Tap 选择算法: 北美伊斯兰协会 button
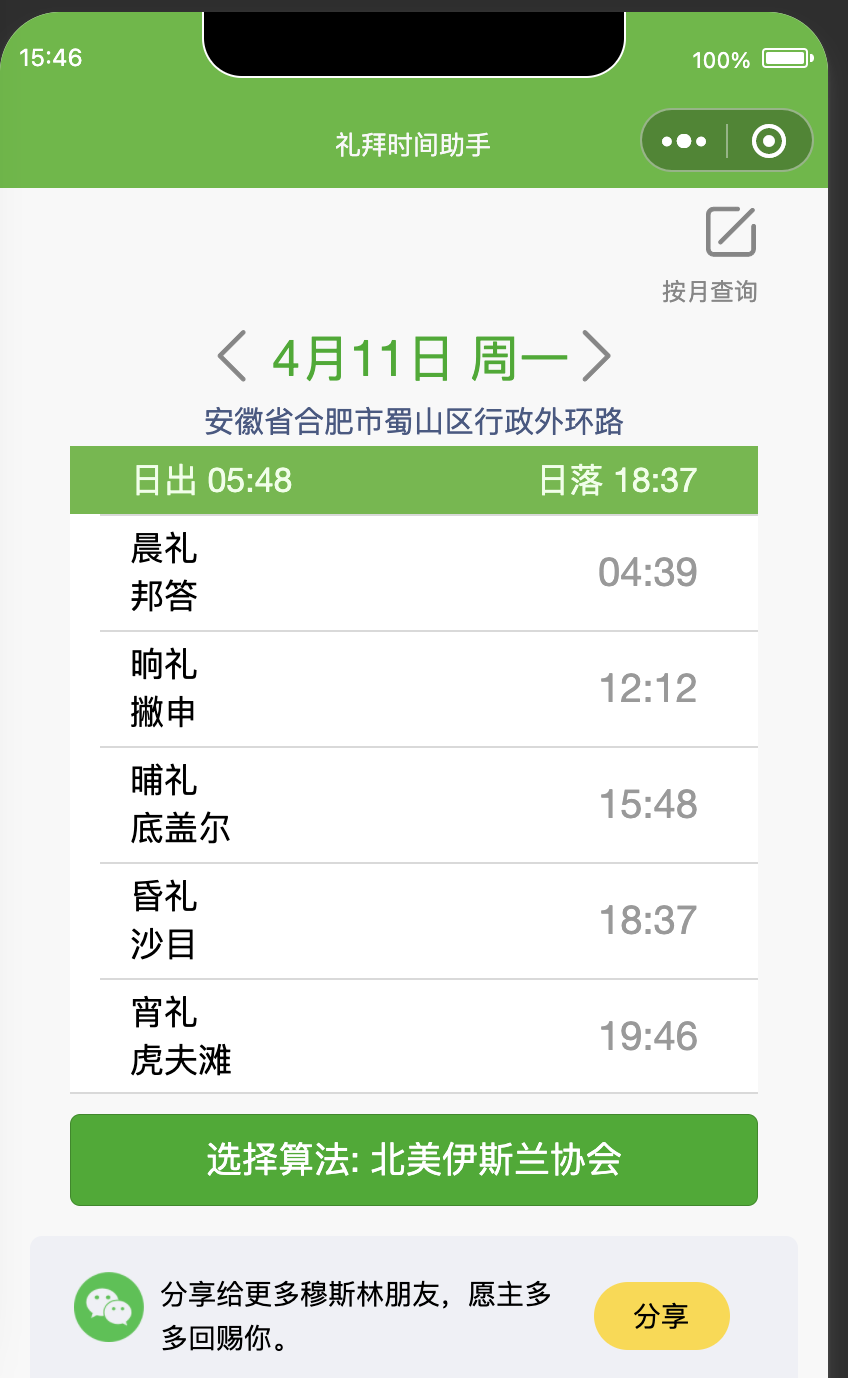Screen dimensions: 848x1378 point(414,1160)
